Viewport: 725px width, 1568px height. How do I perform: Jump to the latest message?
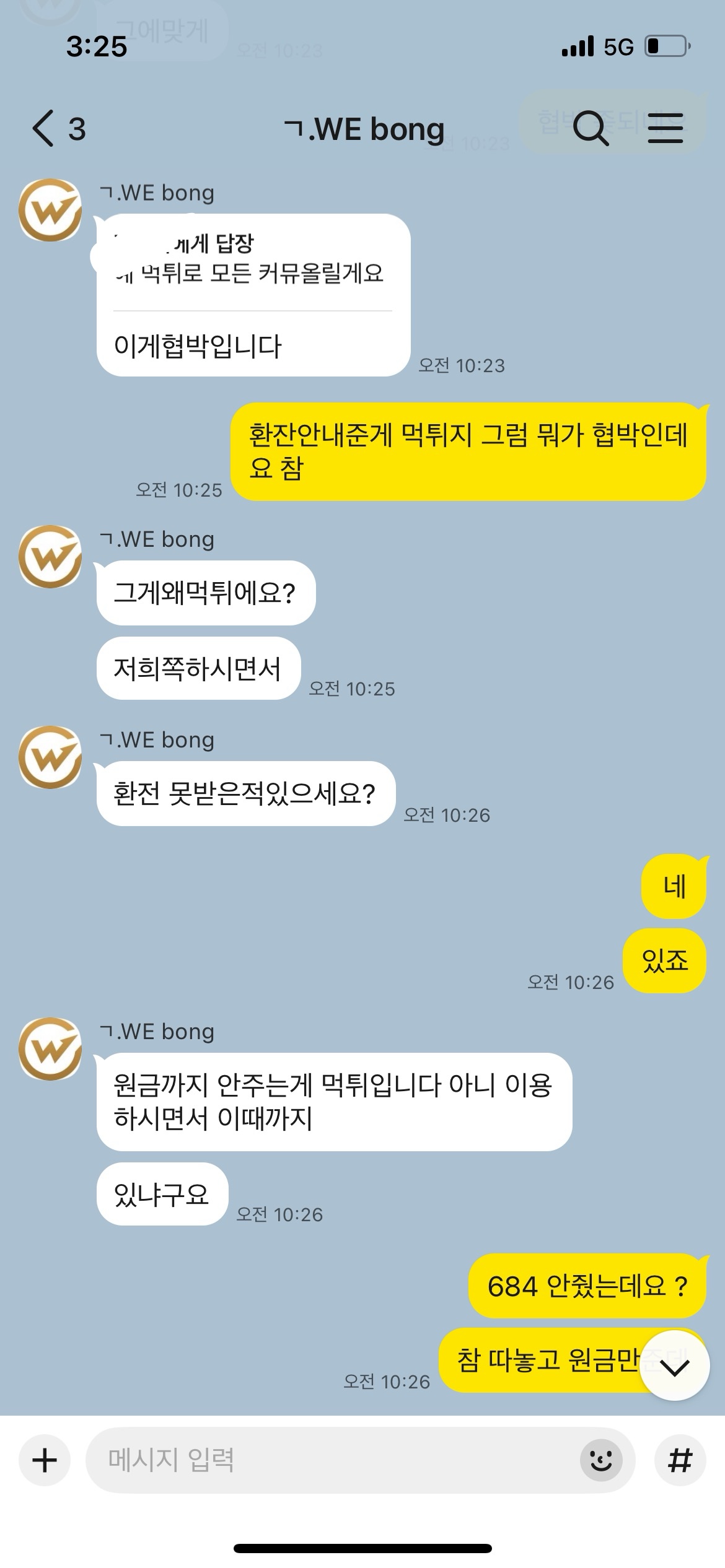[674, 1365]
